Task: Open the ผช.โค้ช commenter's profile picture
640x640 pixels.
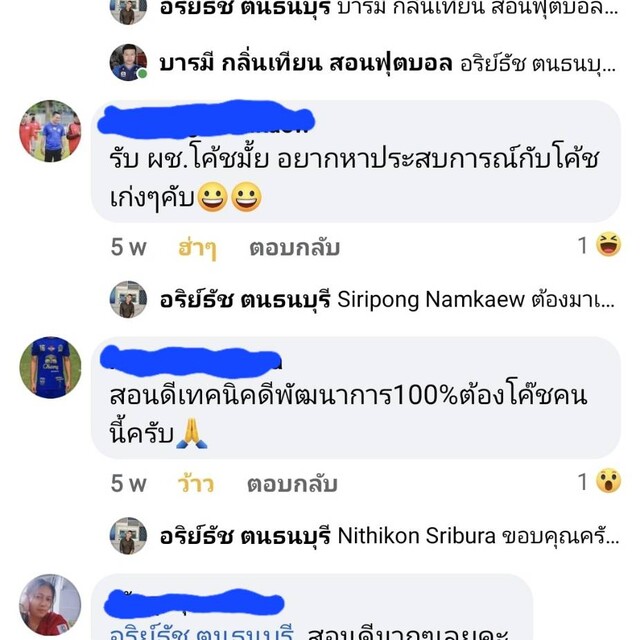Action: (50, 131)
